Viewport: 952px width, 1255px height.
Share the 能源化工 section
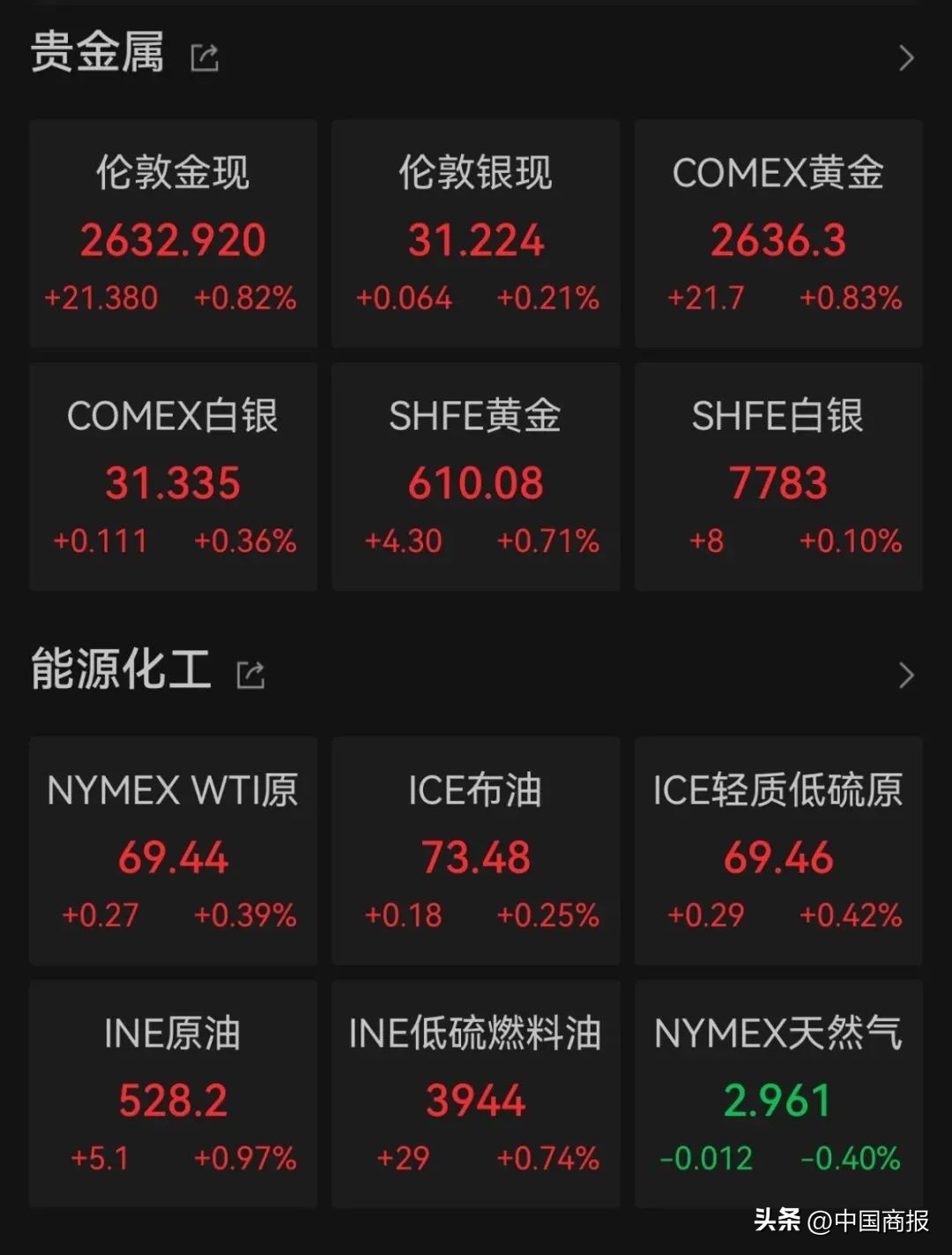250,675
